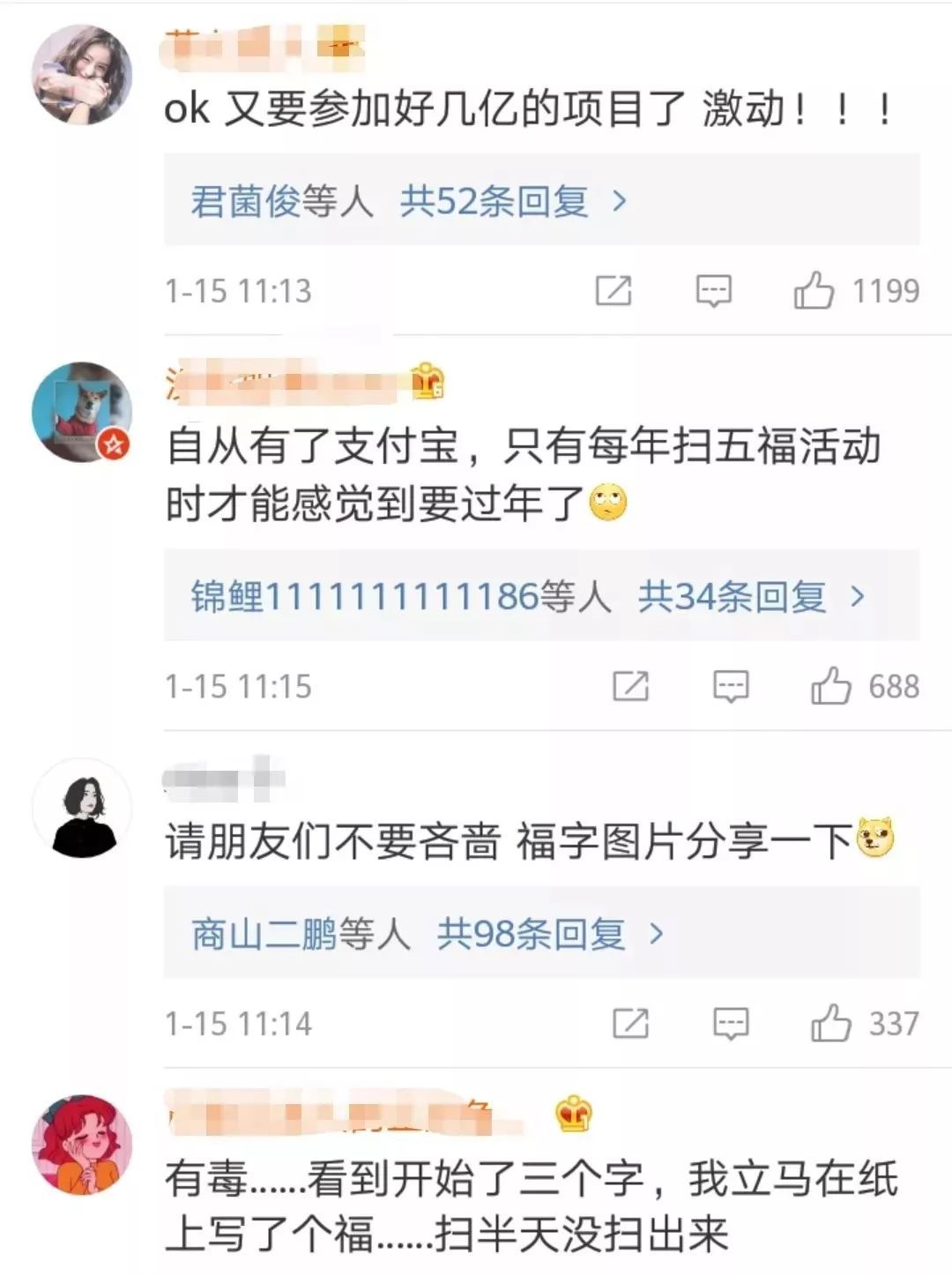Open the black-haired girl avatar's profile
The image size is (952, 1276).
click(x=81, y=808)
